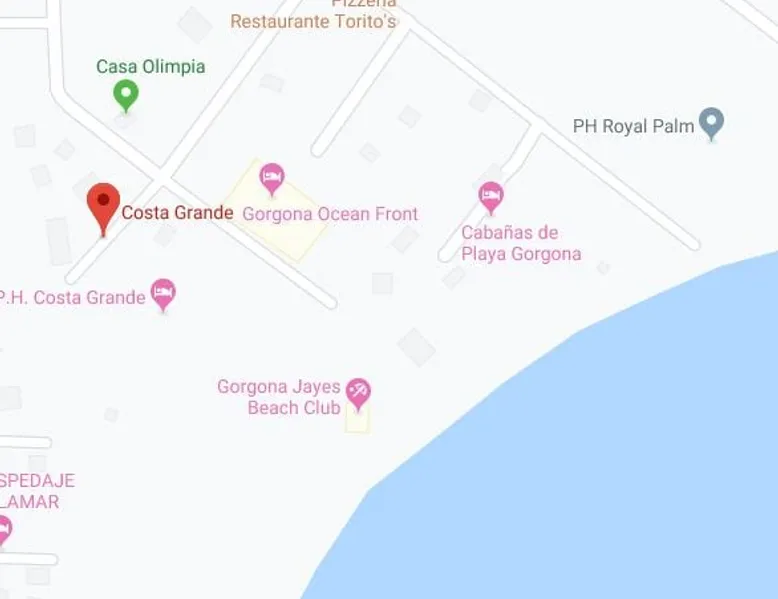Select the Gorgona Ocean Front hotel pin
Image resolution: width=778 pixels, height=599 pixels.
click(x=272, y=179)
